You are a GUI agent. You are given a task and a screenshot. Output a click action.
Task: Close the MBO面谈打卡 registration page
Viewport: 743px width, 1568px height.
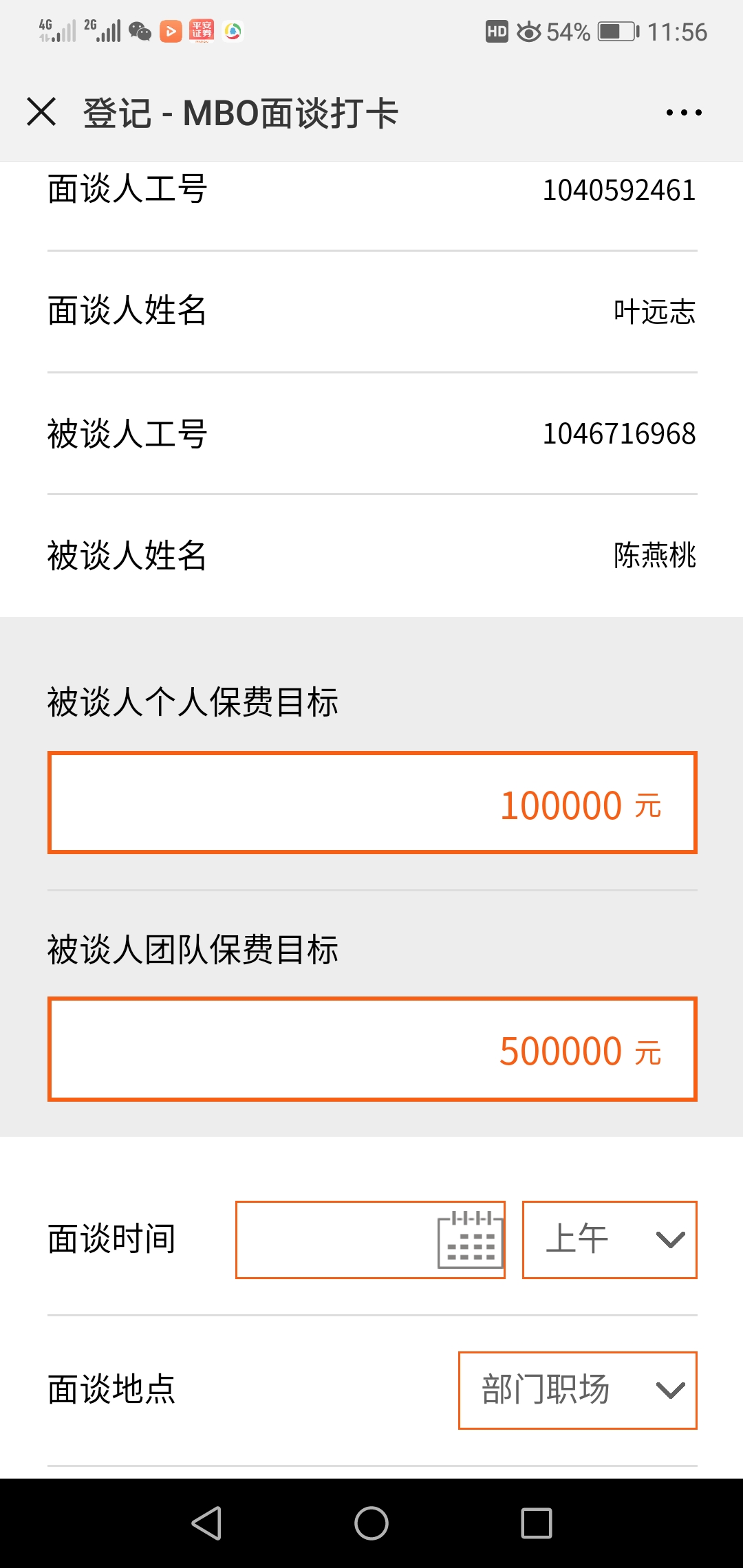pos(41,112)
